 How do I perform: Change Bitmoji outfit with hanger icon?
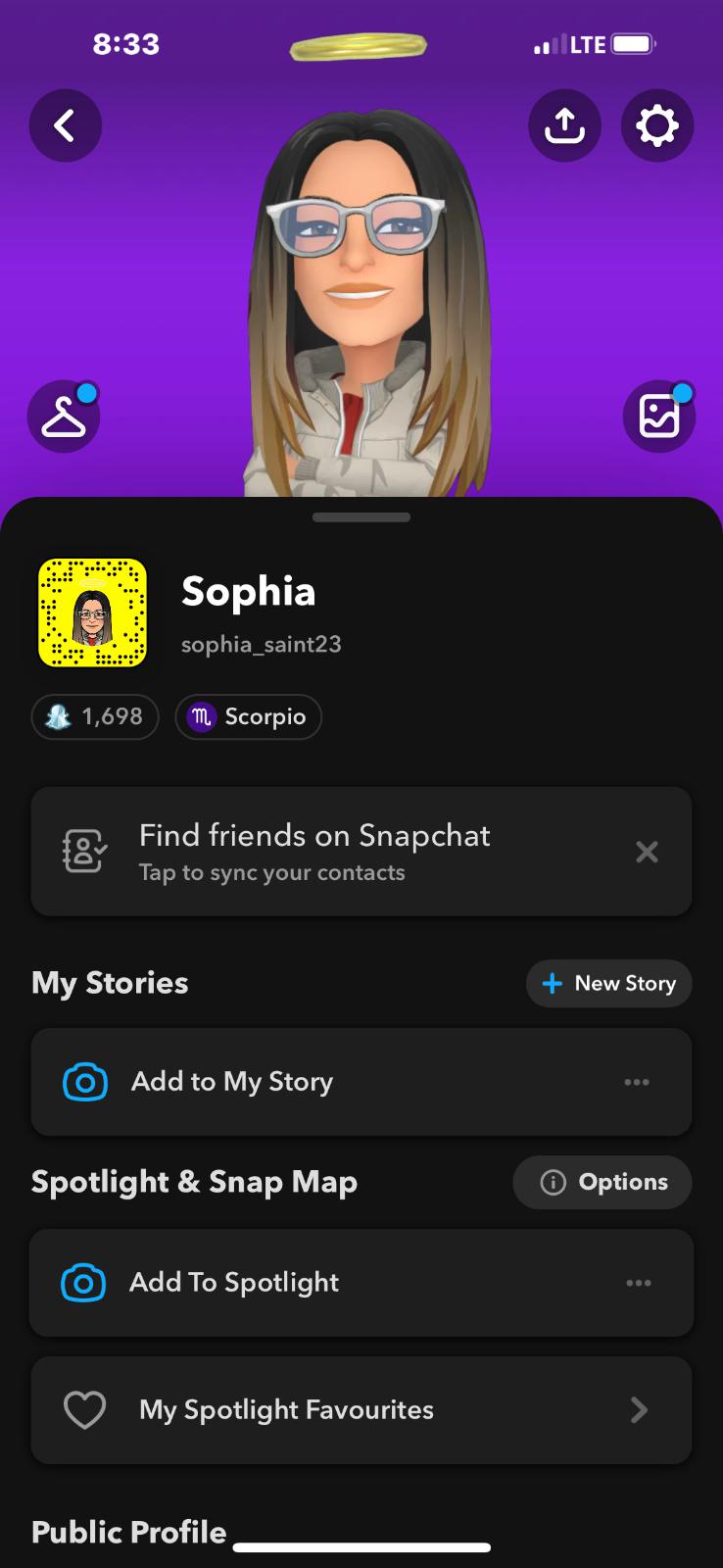pos(64,416)
